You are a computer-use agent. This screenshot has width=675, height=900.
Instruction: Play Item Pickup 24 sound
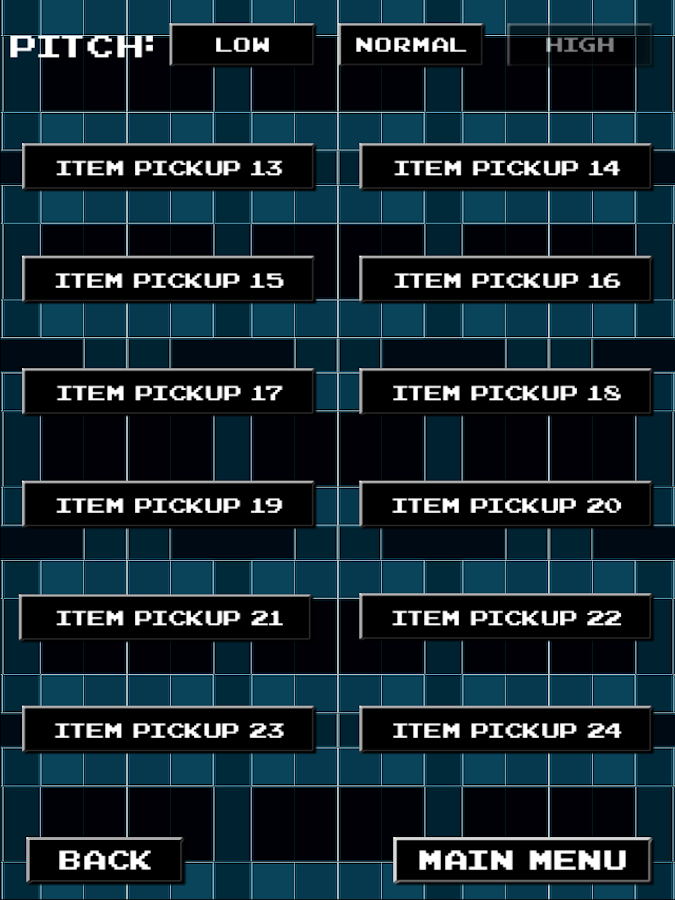pos(505,730)
